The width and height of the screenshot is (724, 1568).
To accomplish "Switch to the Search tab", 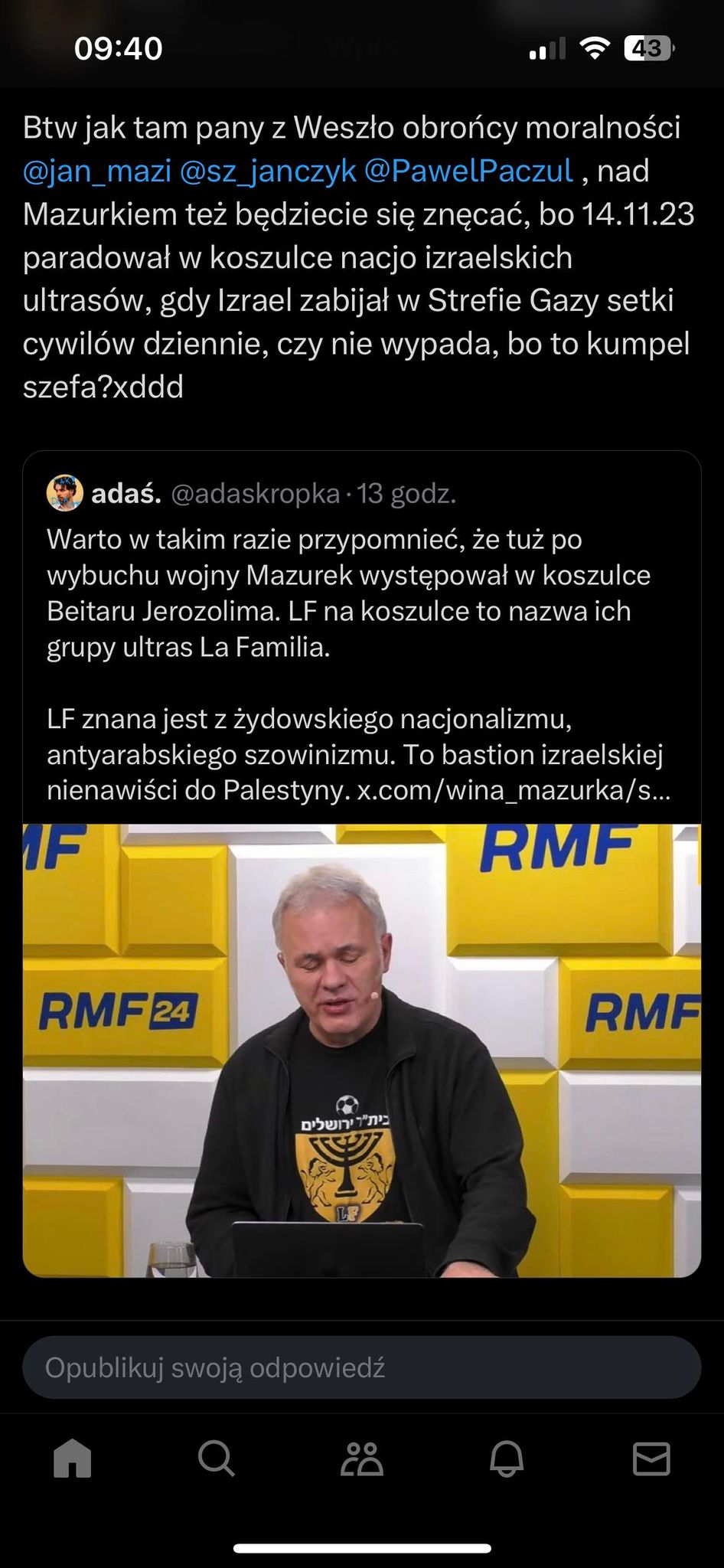I will (217, 1459).
